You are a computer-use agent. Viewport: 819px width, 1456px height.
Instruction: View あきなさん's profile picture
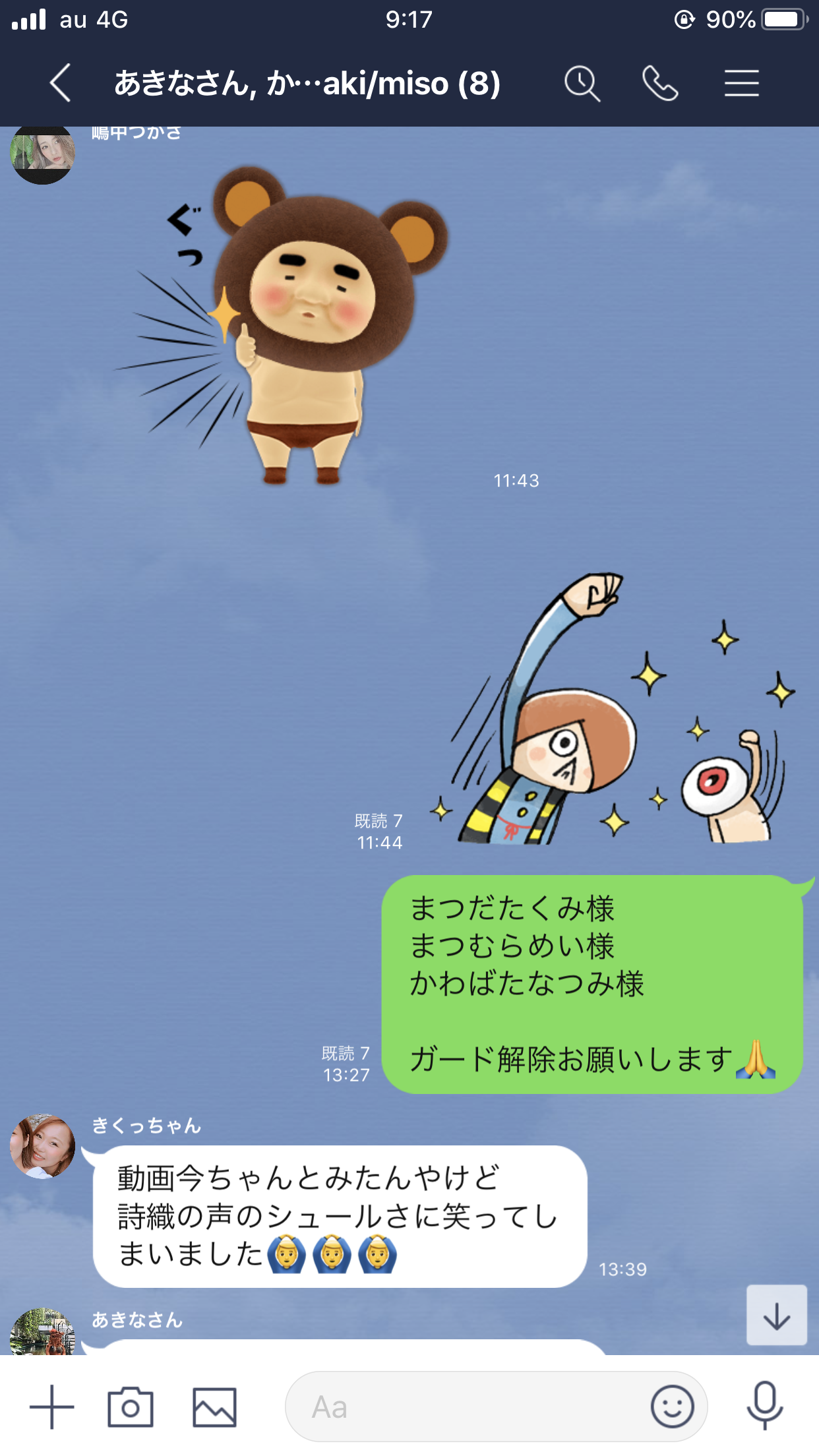pos(43,1332)
